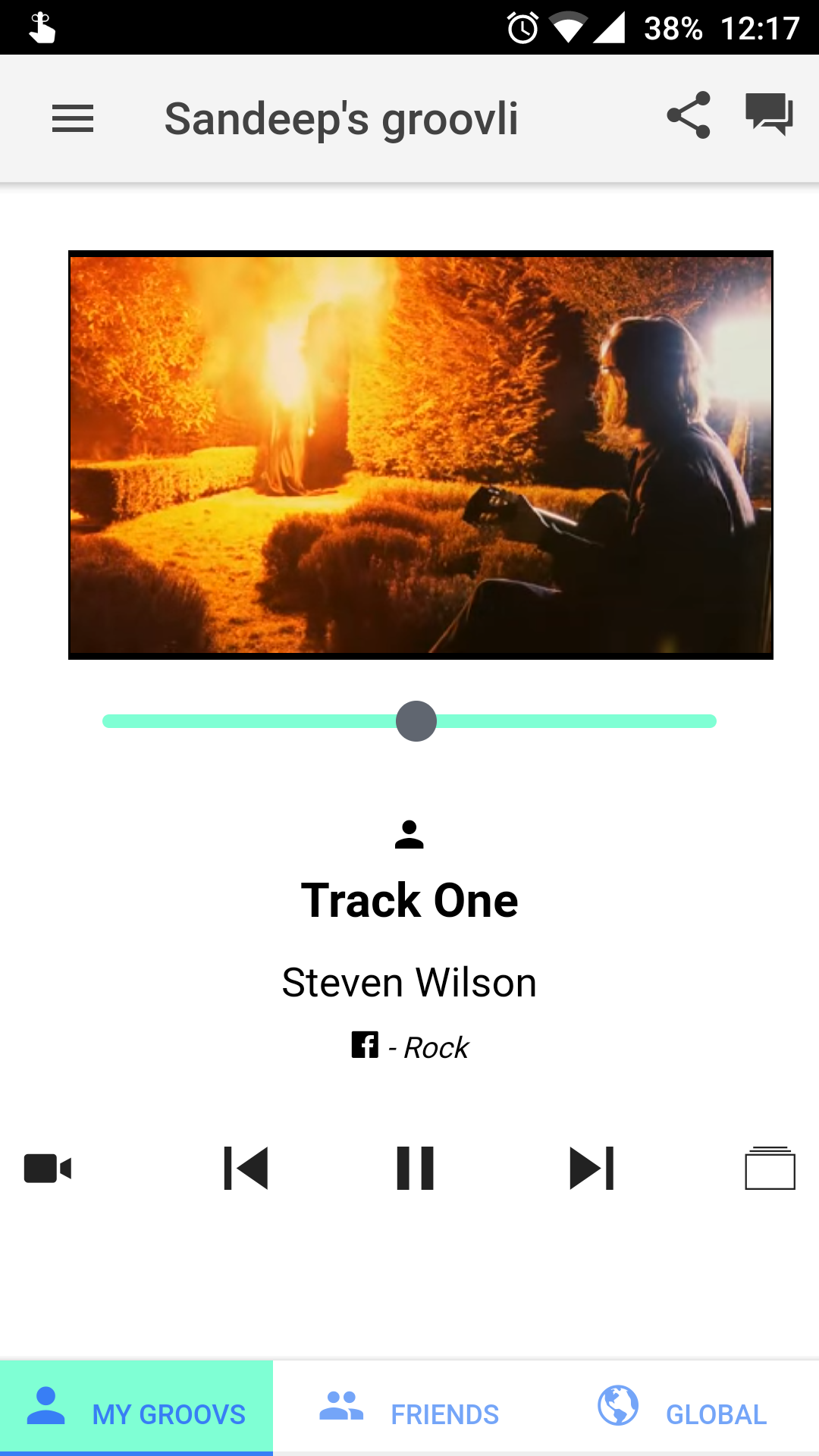Switch to the My Groovs tab

pyautogui.click(x=136, y=1408)
